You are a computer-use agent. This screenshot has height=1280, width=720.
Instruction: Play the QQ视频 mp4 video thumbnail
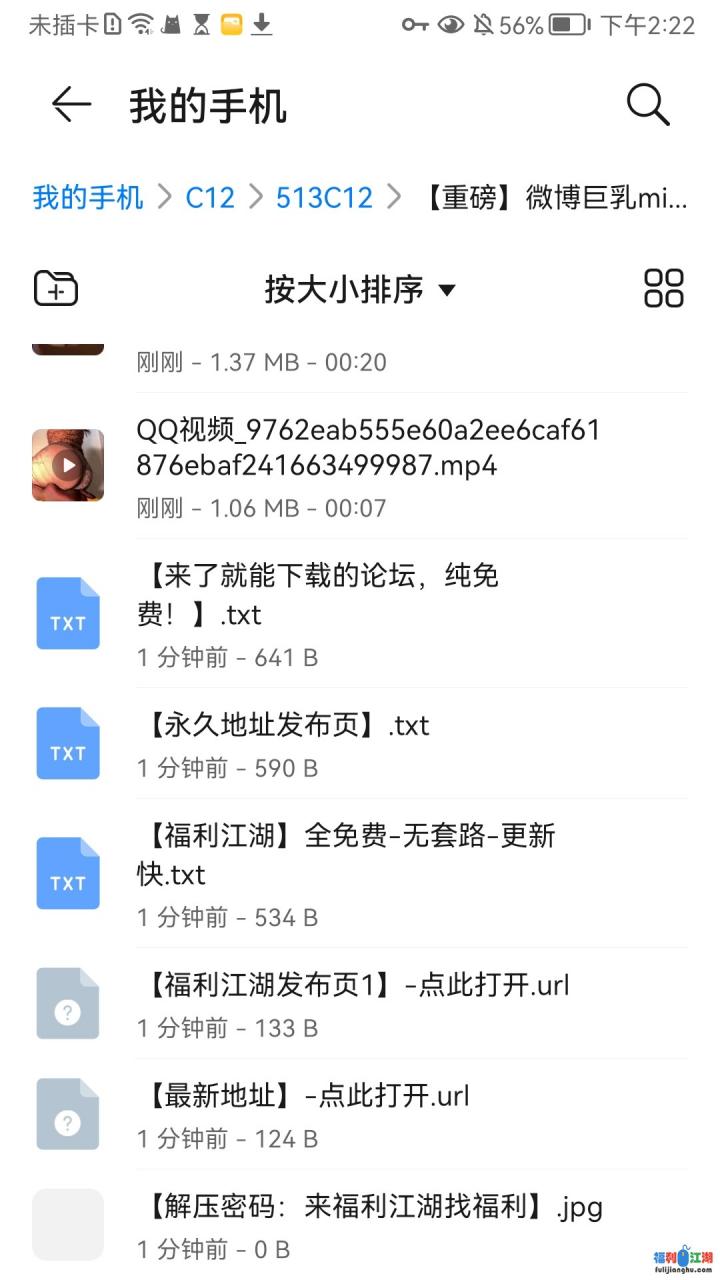tap(67, 464)
